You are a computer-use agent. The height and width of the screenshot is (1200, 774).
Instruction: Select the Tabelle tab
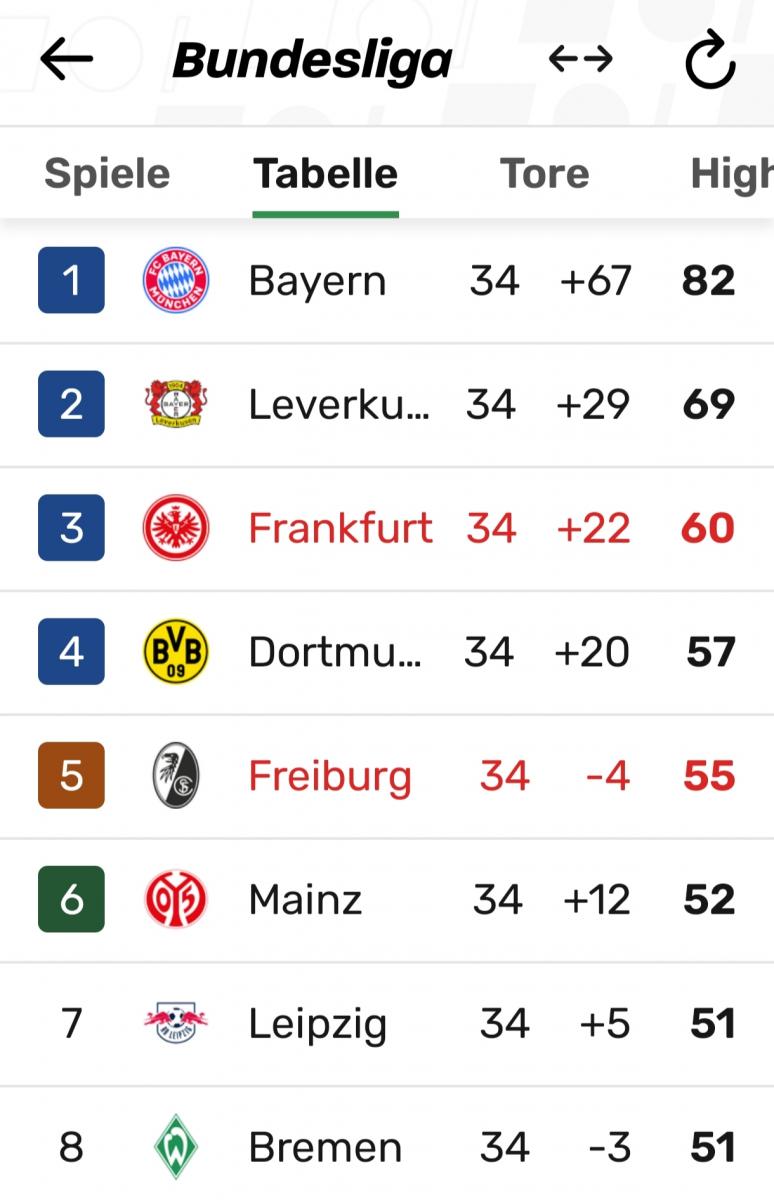point(326,174)
